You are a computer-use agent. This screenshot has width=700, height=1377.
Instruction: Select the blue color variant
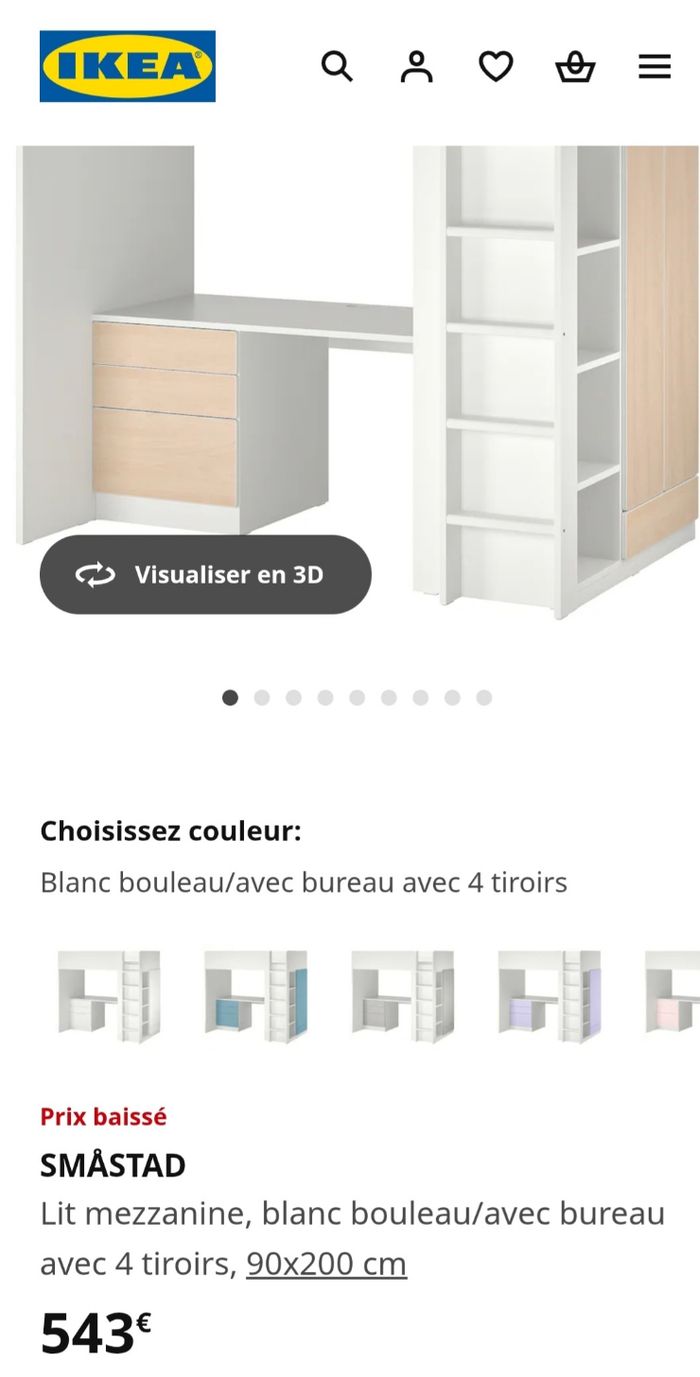(256, 997)
